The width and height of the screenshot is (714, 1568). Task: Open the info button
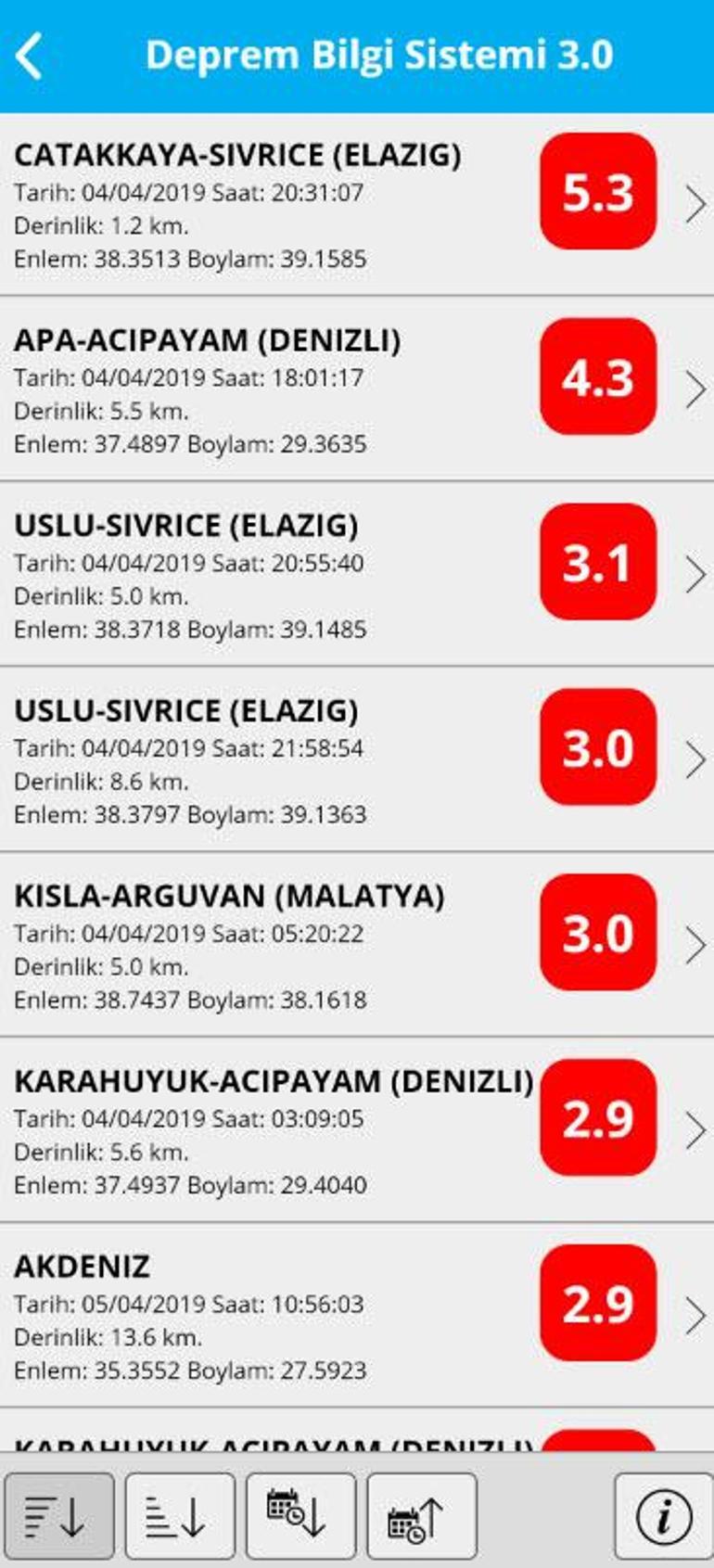pos(663,1516)
